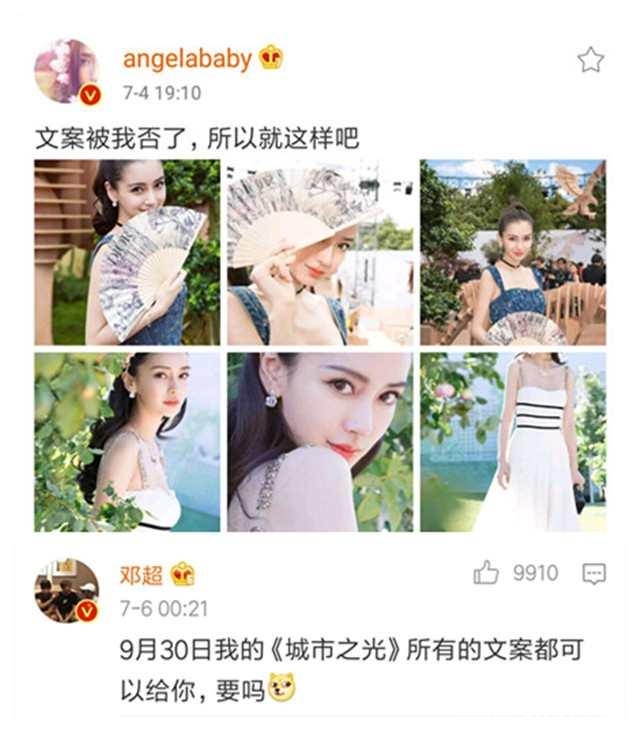The height and width of the screenshot is (731, 640).
Task: Reply to 邓超's comment via the comment icon
Action: [x=594, y=573]
